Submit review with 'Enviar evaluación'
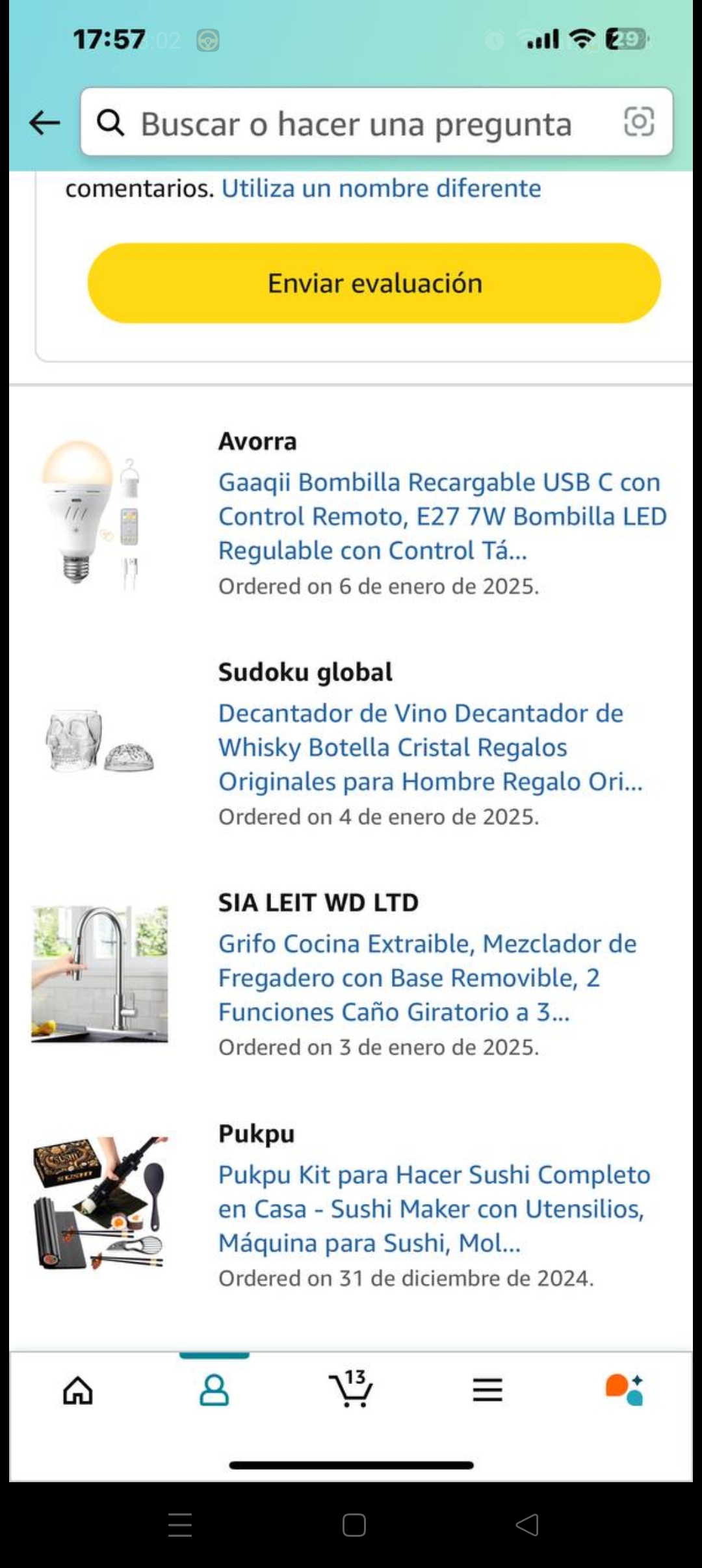The height and width of the screenshot is (1568, 702). (374, 283)
